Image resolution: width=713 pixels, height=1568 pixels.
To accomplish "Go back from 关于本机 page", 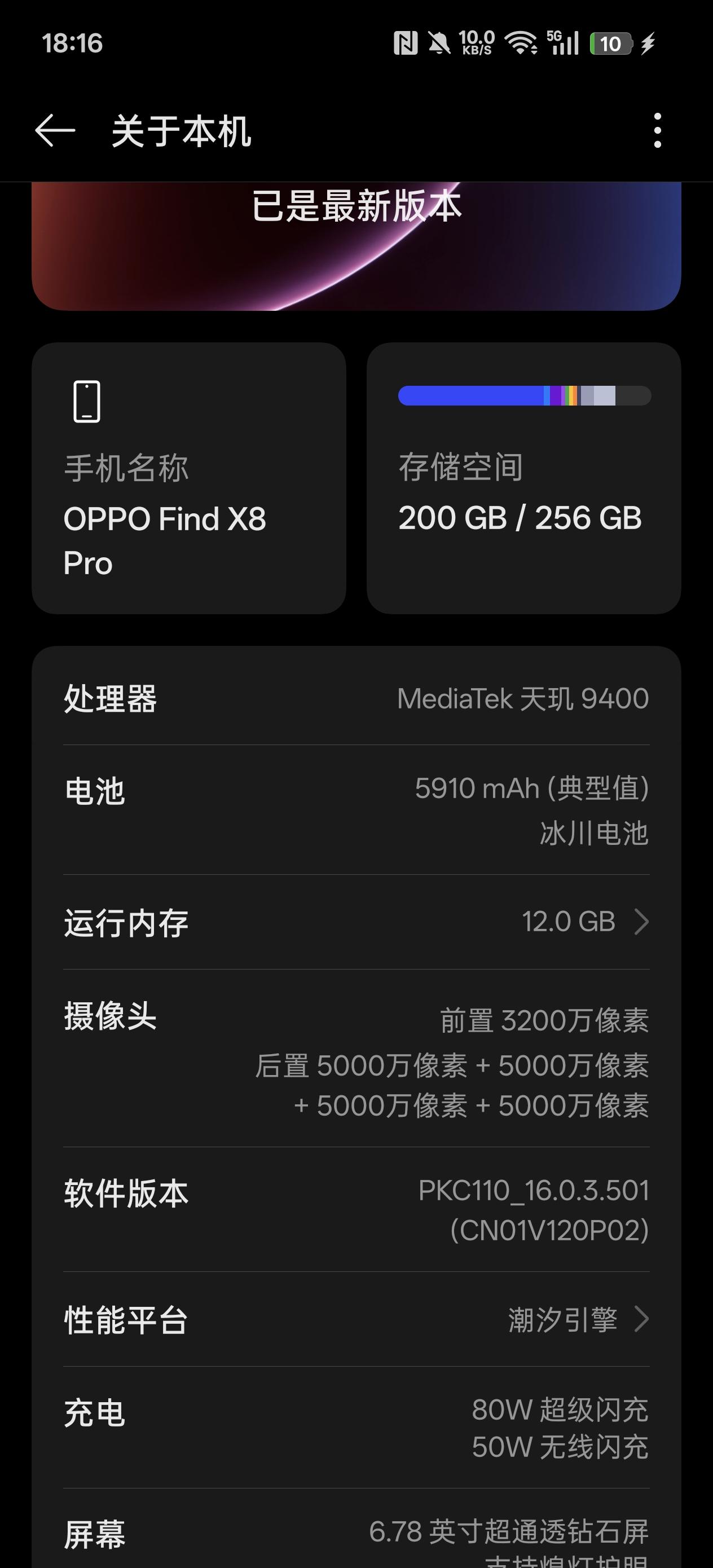I will (55, 130).
